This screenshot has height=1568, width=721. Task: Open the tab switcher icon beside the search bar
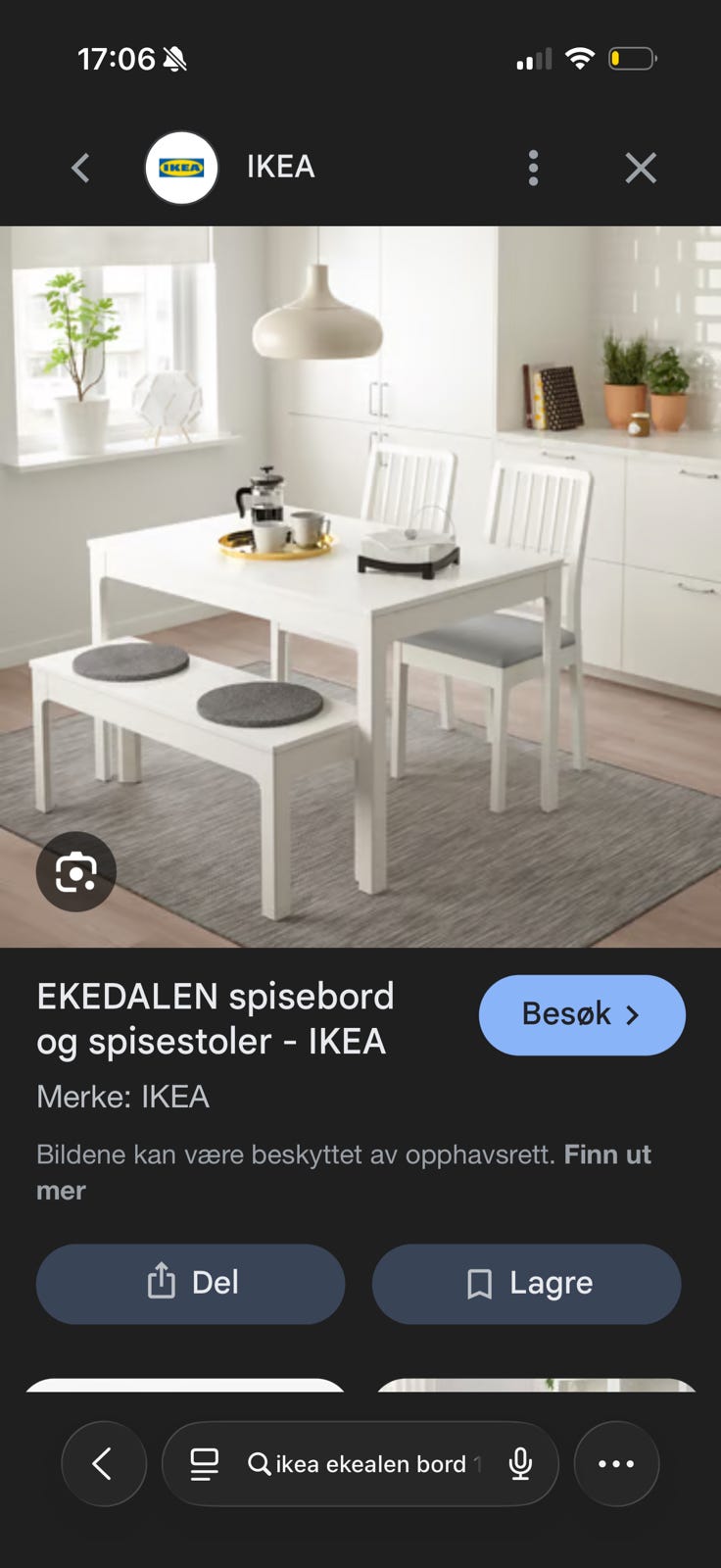click(202, 1463)
